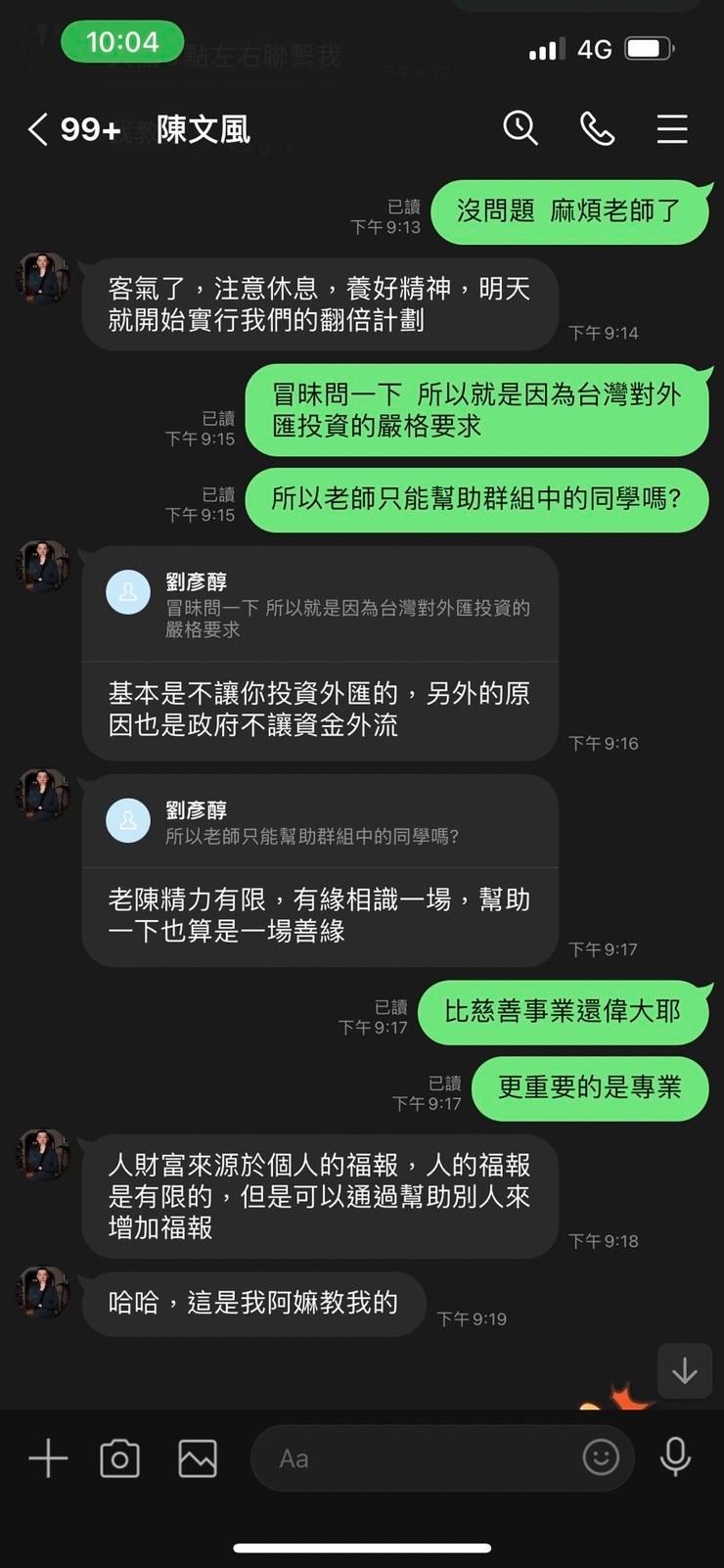Open the emoji sticker picker
The width and height of the screenshot is (724, 1568).
[x=601, y=1457]
